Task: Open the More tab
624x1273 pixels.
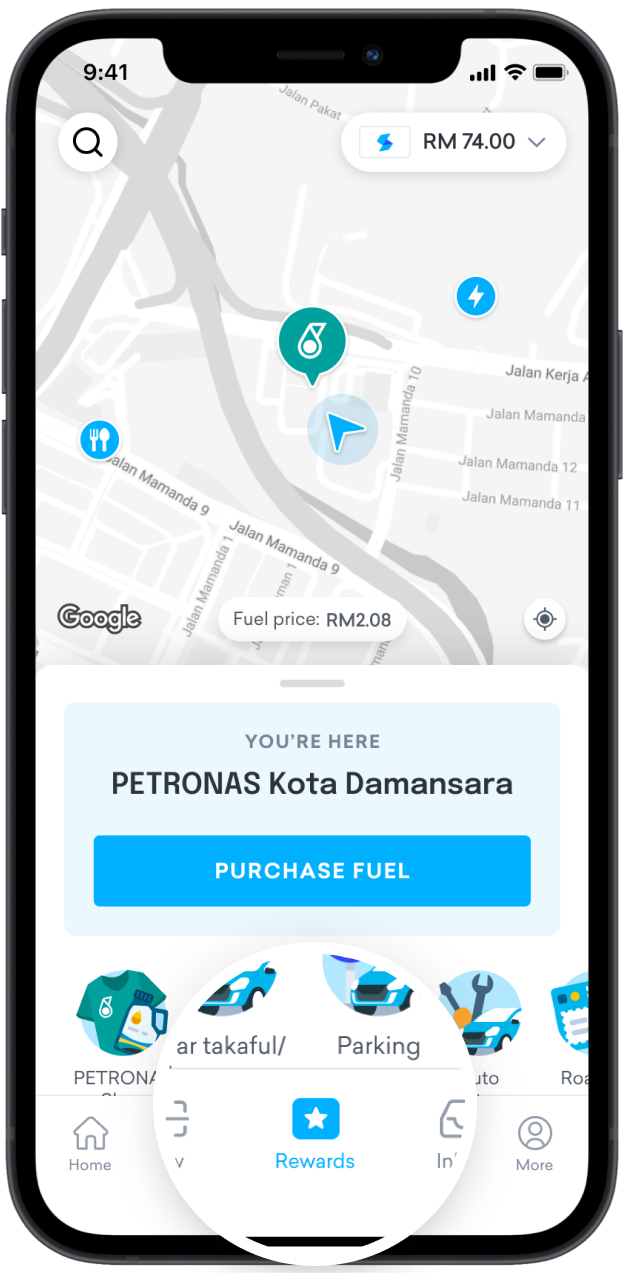Action: coord(534,1144)
